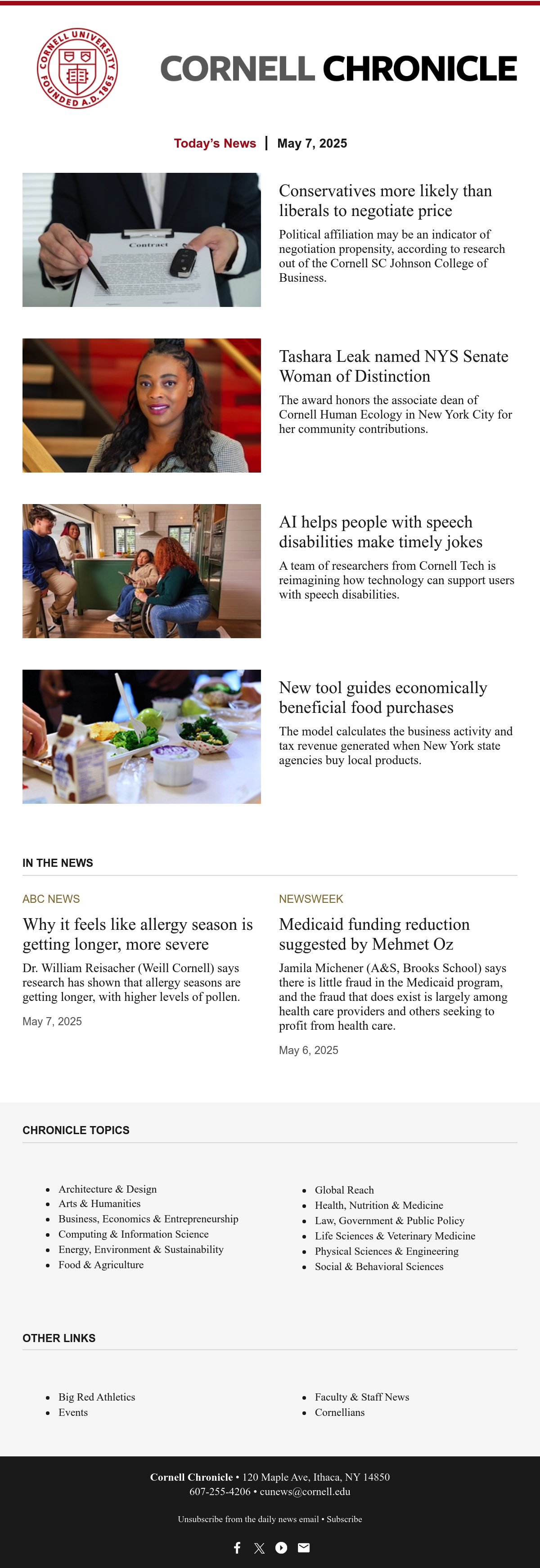
Task: Tap the video play icon in the footer
Action: coord(281,1547)
